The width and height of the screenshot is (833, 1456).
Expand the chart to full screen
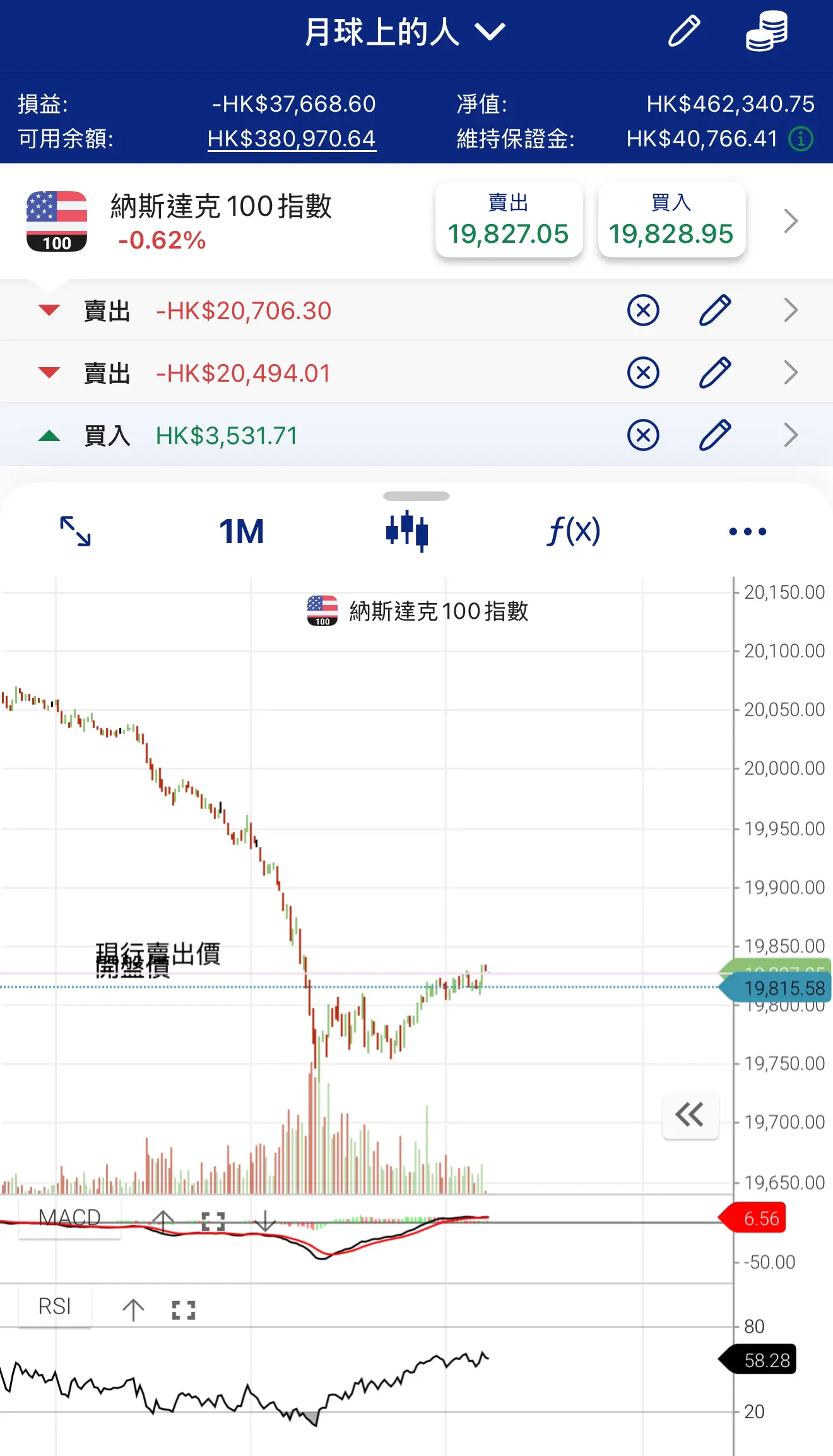[75, 531]
